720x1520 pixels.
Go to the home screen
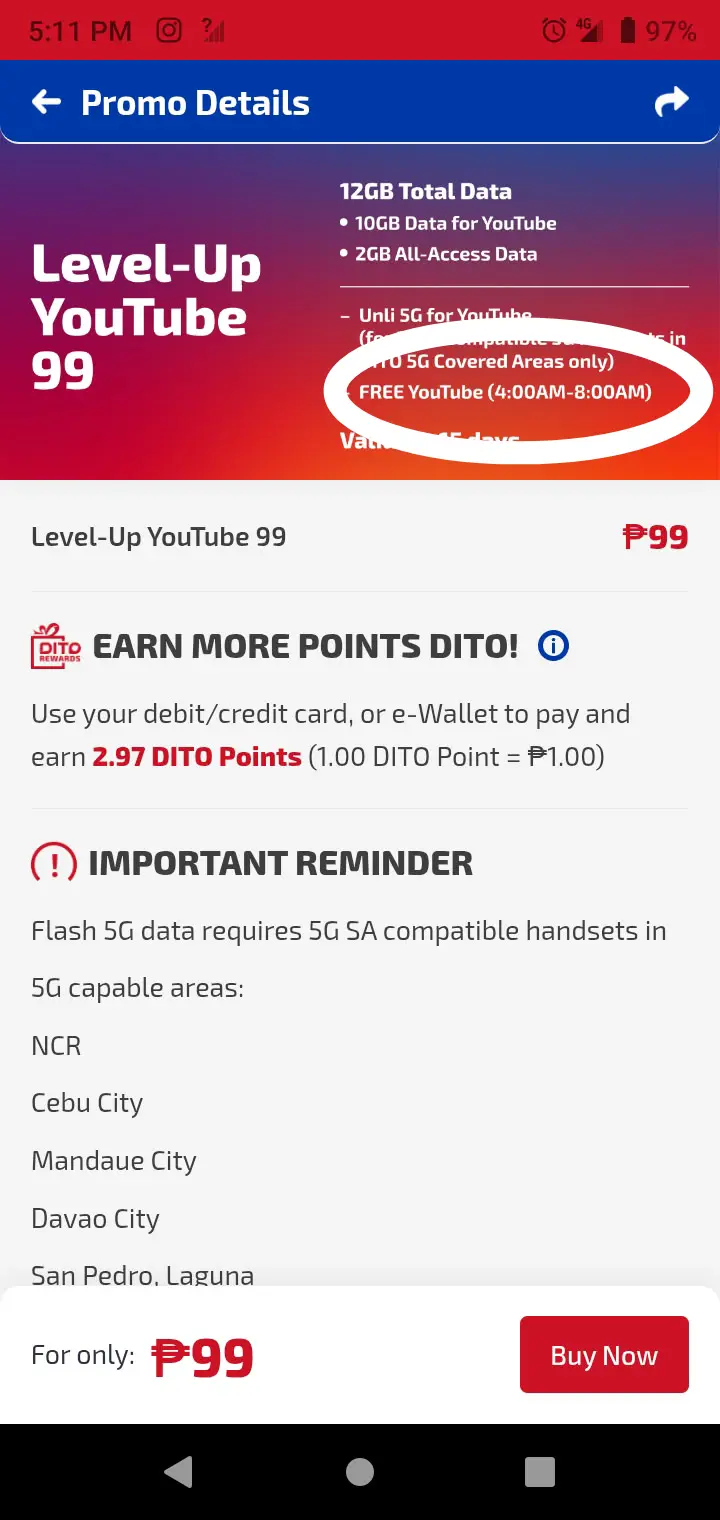pos(360,1472)
